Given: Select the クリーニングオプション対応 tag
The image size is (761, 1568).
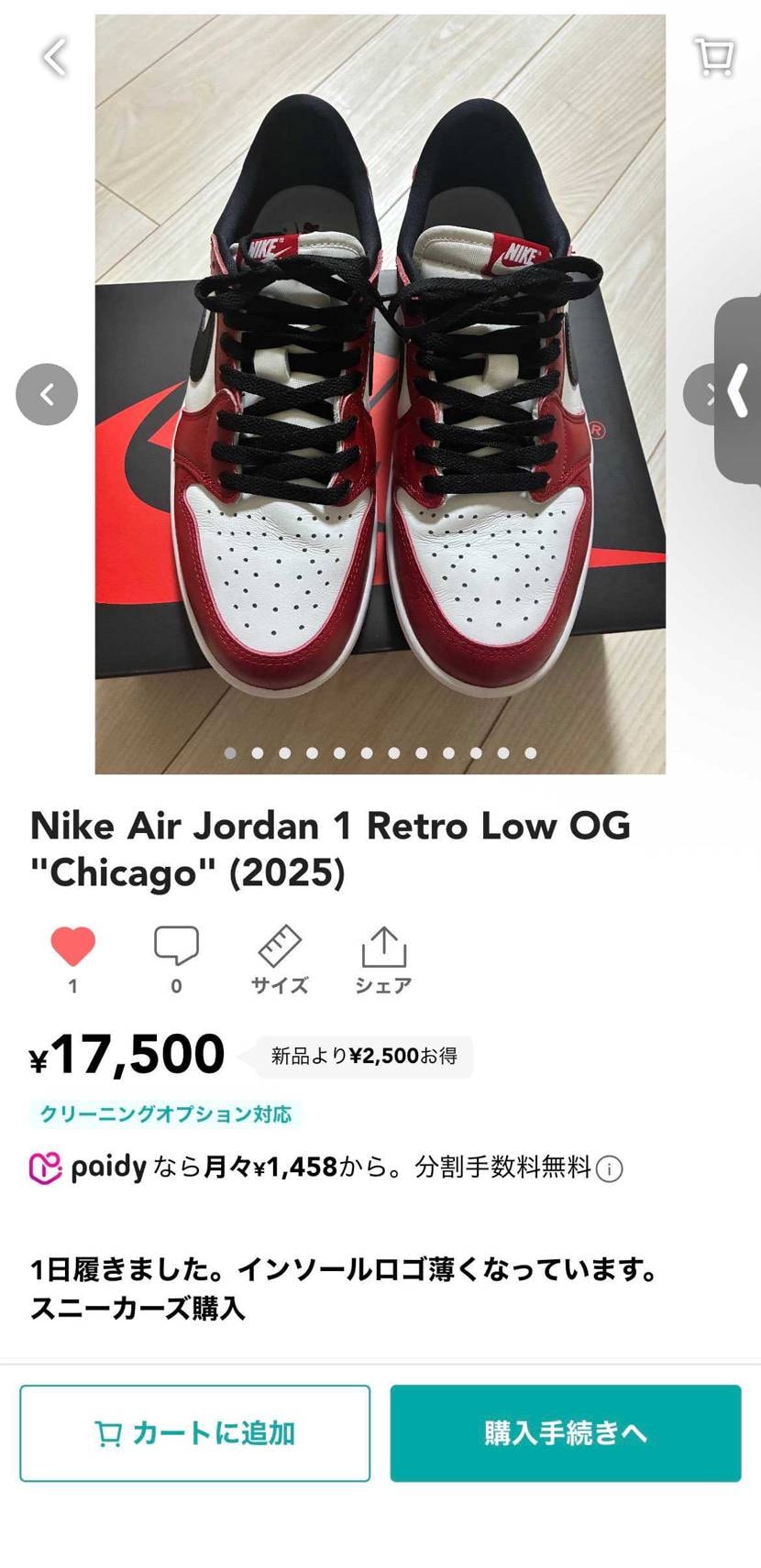Looking at the screenshot, I should click(165, 1114).
